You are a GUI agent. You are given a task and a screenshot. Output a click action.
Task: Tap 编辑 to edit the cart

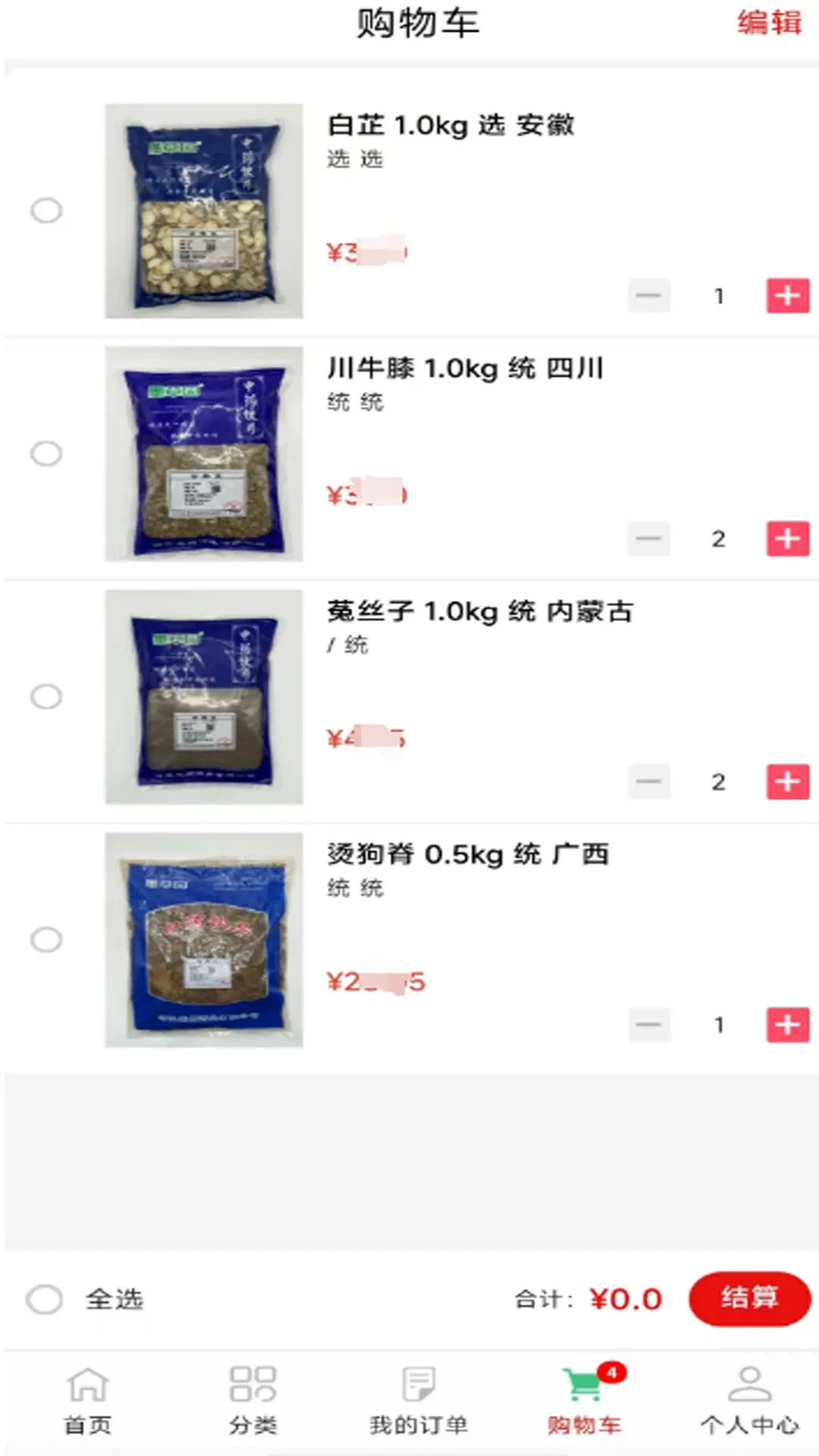769,23
